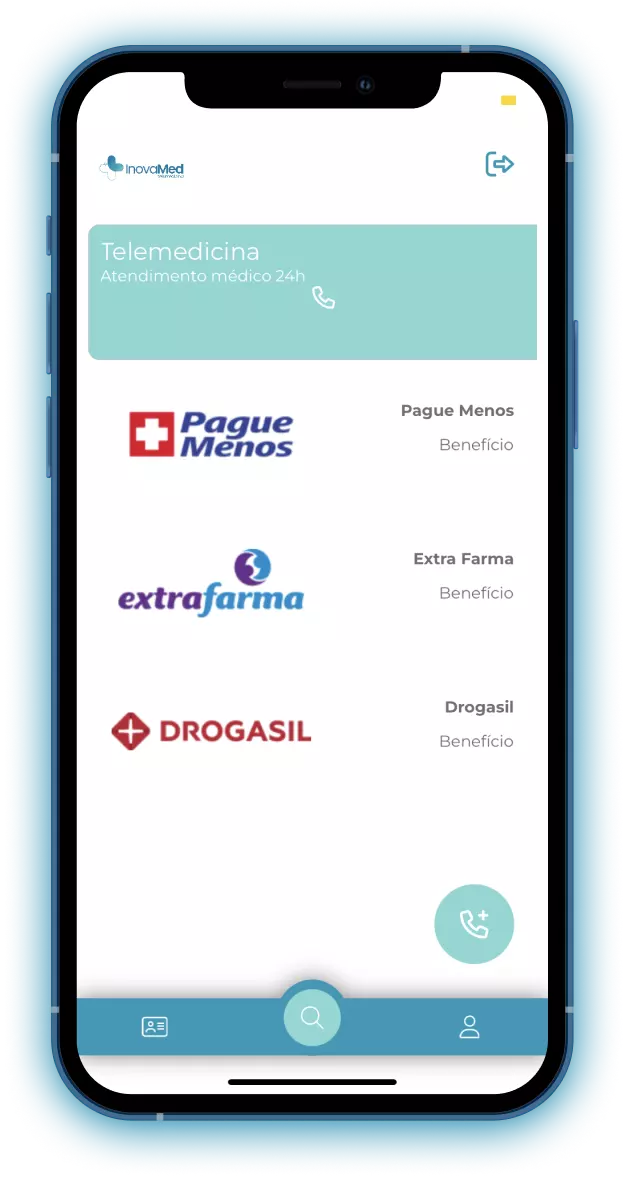This screenshot has width=626, height=1178.
Task: Tap the logout icon in the header
Action: pyautogui.click(x=499, y=164)
